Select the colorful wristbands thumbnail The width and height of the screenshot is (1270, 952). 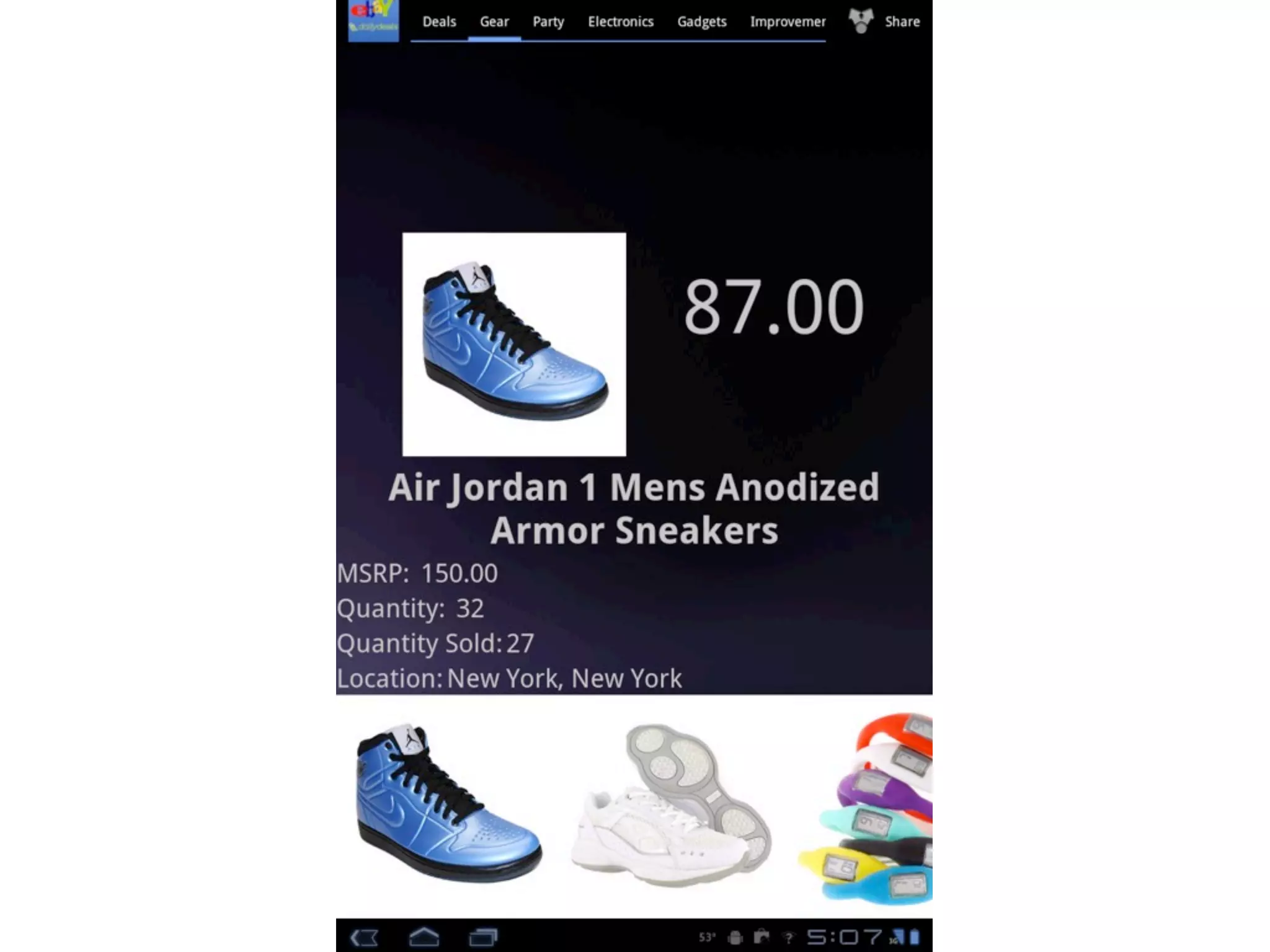click(865, 808)
